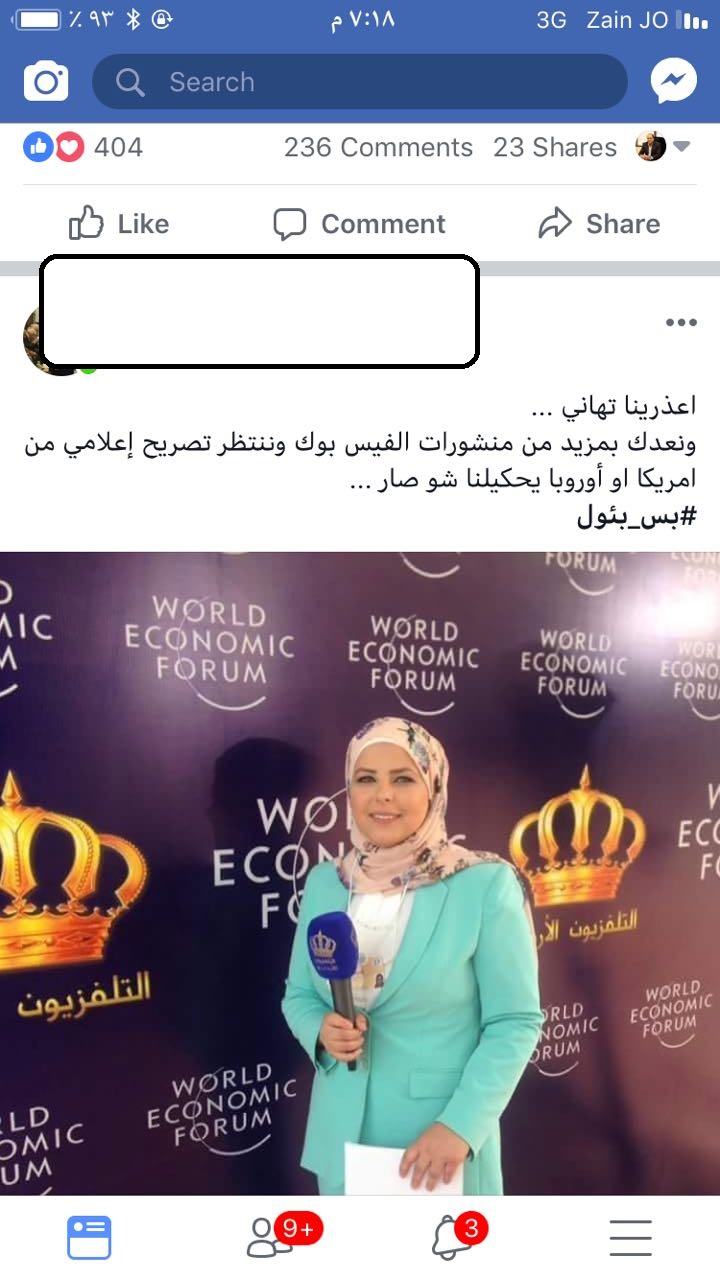Open the camera from the top bar
720x1280 pixels.
point(46,82)
